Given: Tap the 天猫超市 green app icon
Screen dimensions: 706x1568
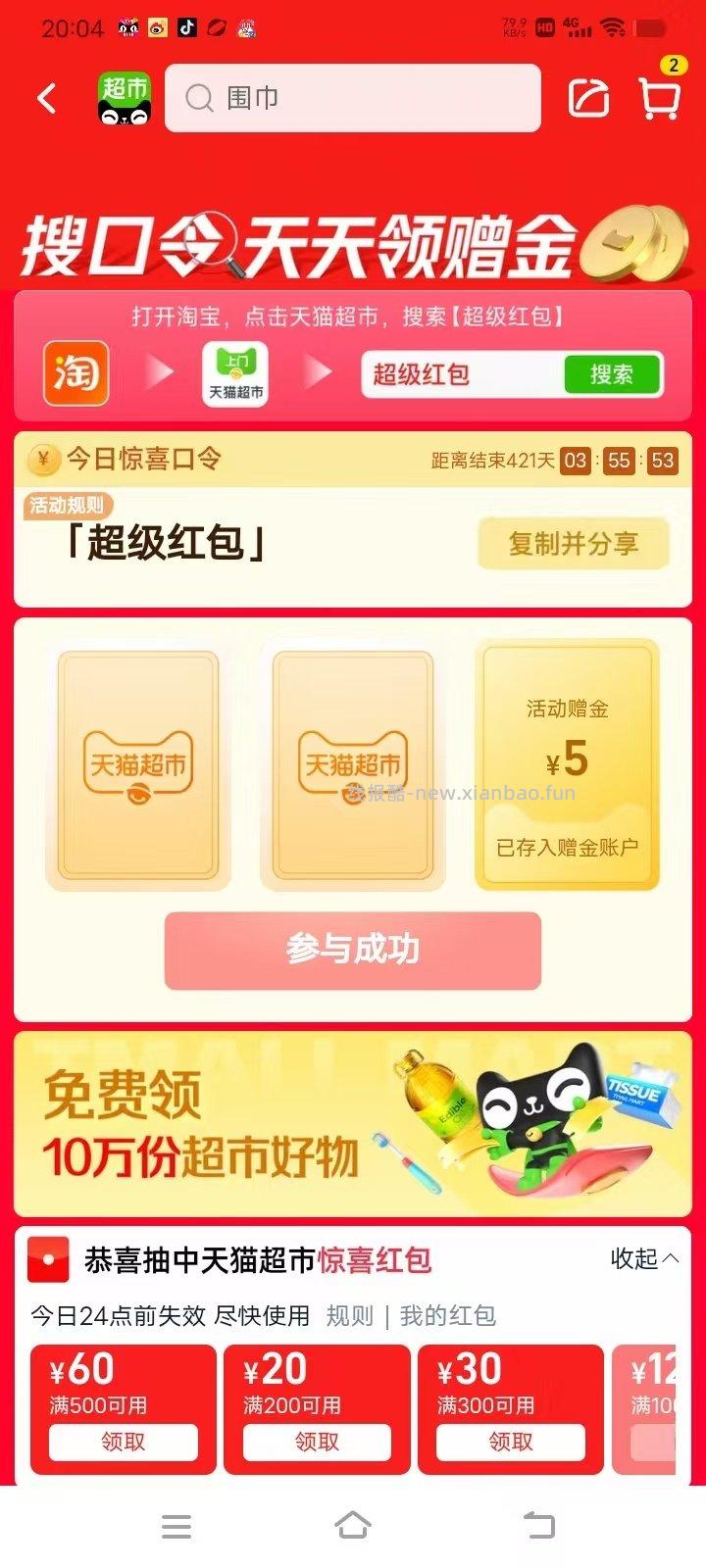Looking at the screenshot, I should 235,372.
